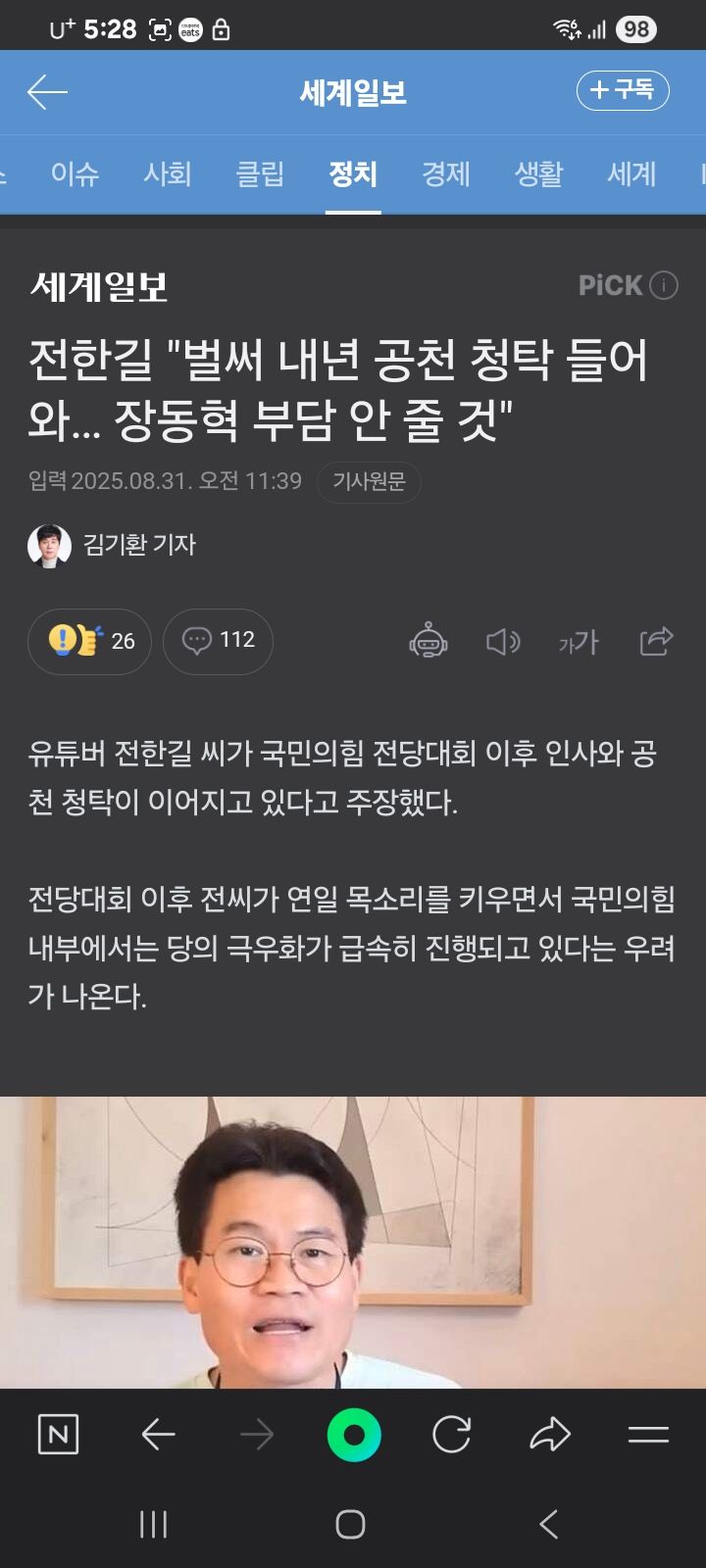React to the article with reactions button
This screenshot has height=1568, width=706.
tap(89, 641)
